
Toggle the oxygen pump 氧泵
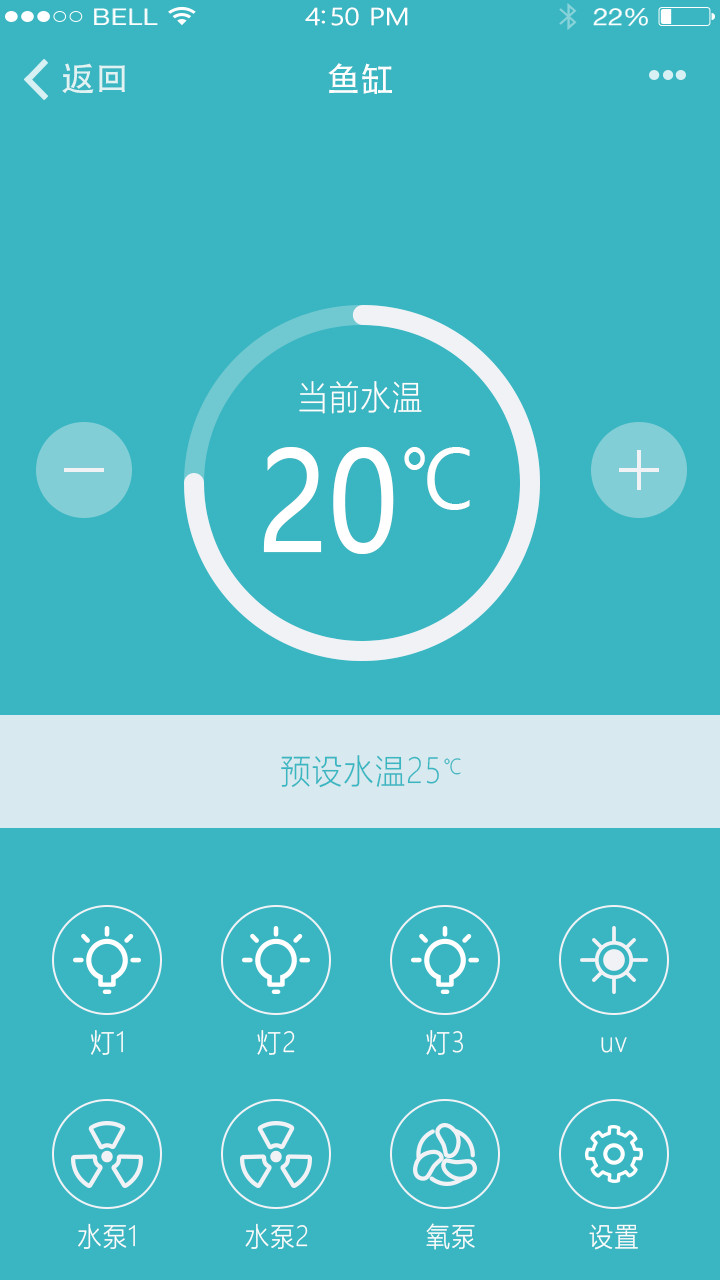point(445,1154)
